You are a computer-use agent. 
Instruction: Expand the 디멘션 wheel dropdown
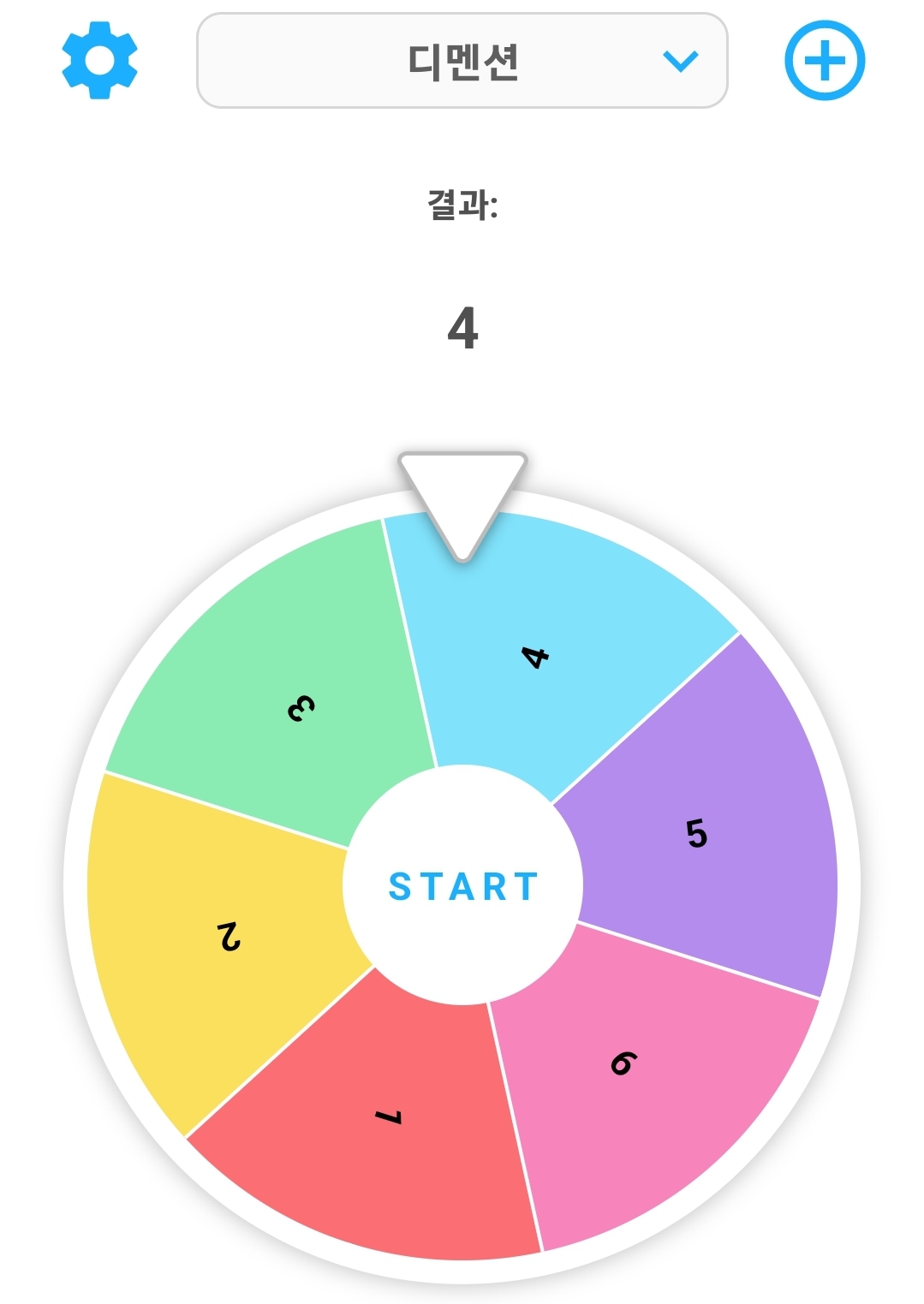point(462,61)
